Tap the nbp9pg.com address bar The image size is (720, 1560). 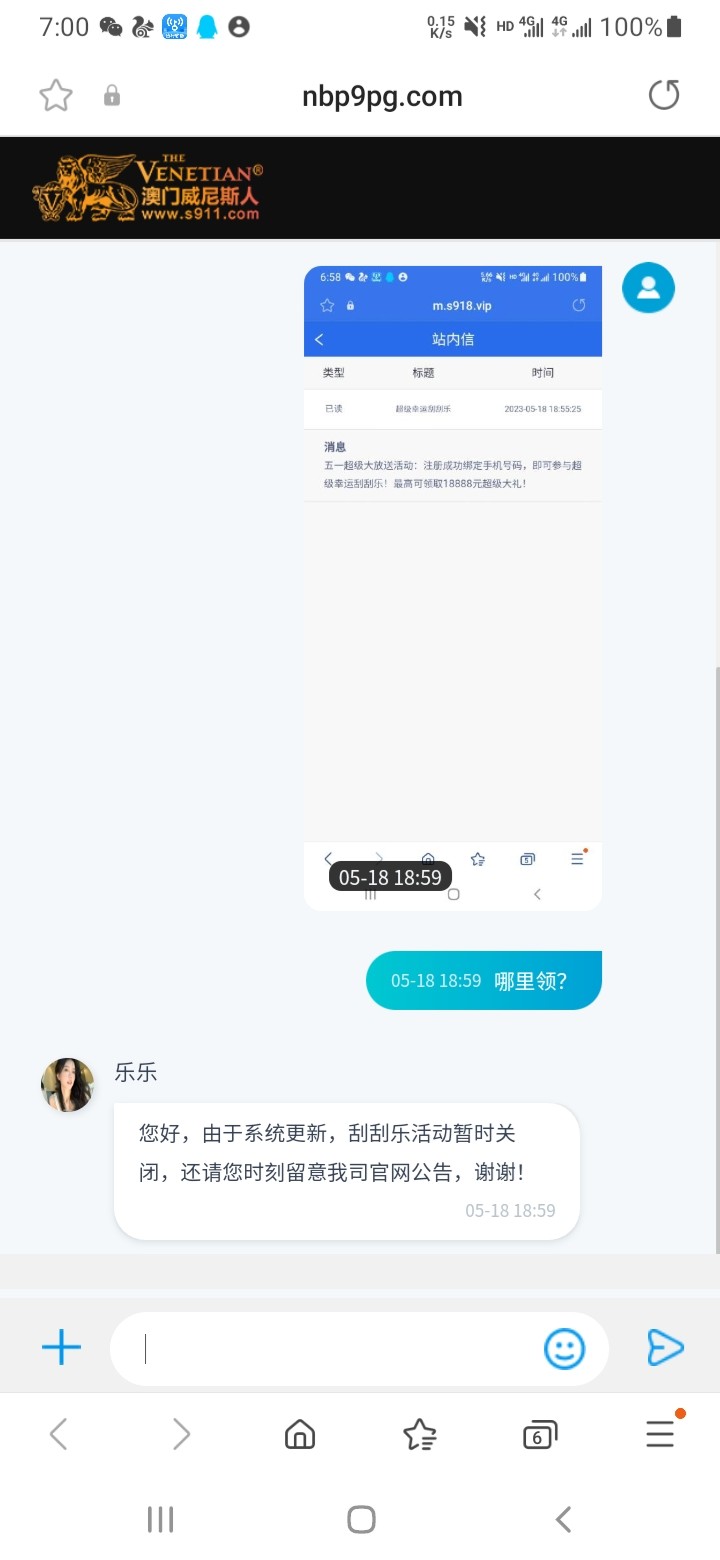[x=382, y=96]
